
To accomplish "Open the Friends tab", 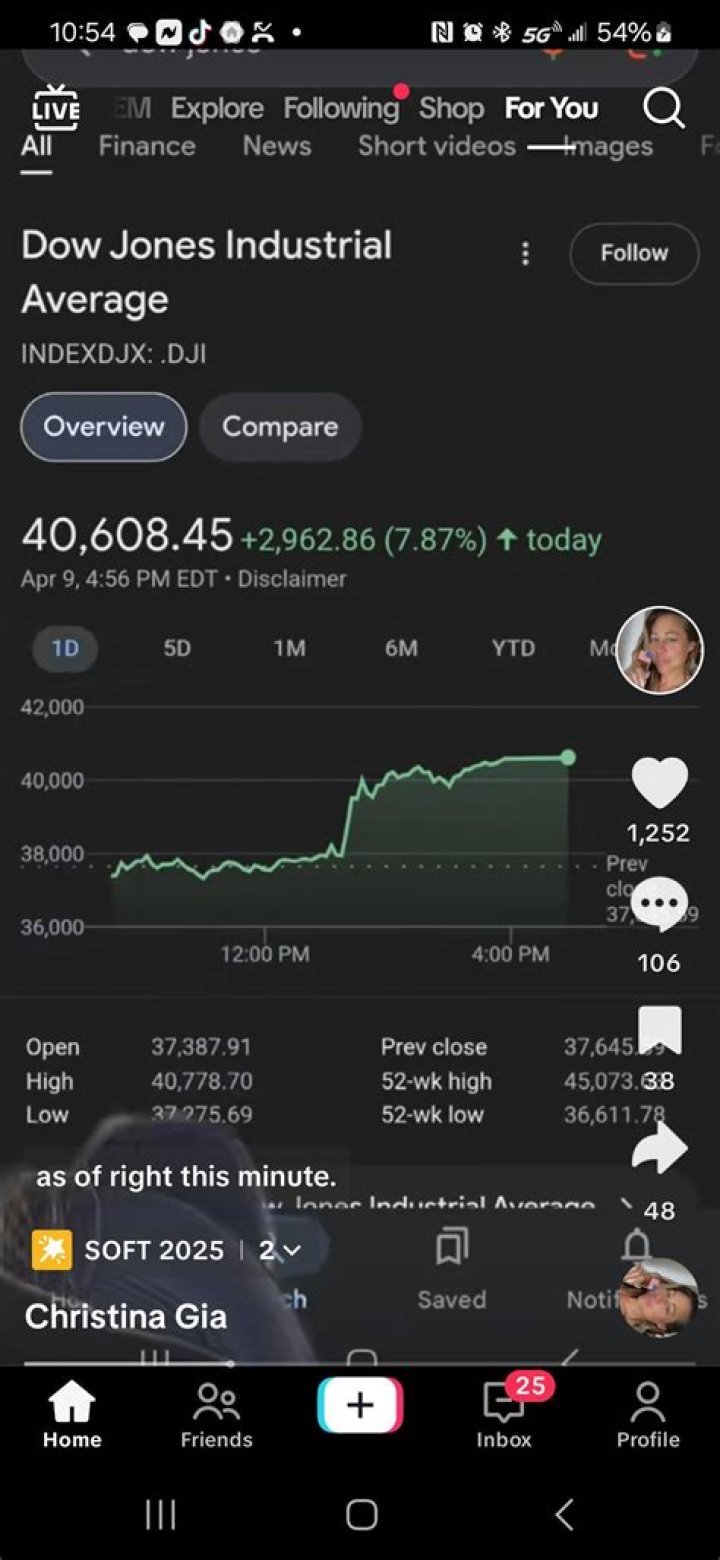I will [x=216, y=1415].
